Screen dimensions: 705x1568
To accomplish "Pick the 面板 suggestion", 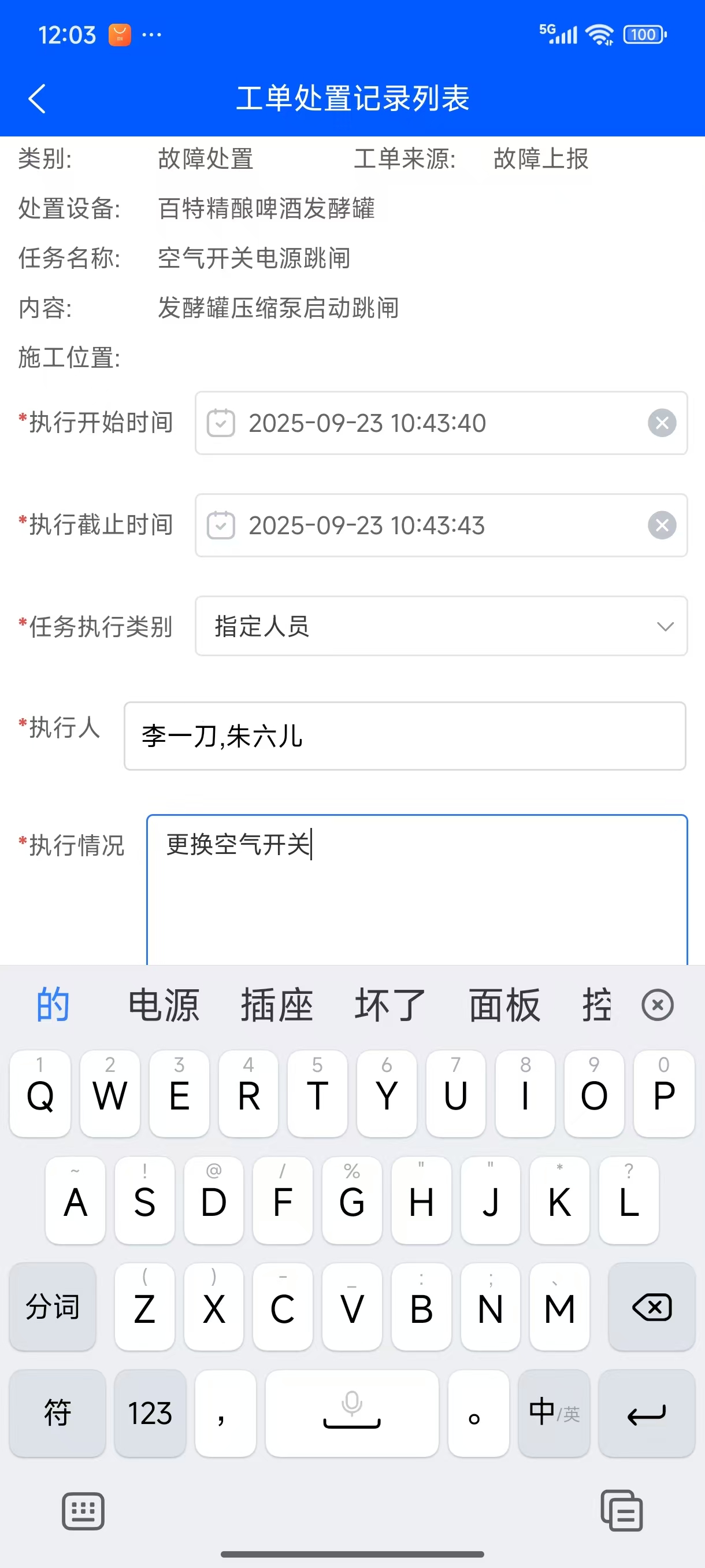I will 504,1005.
